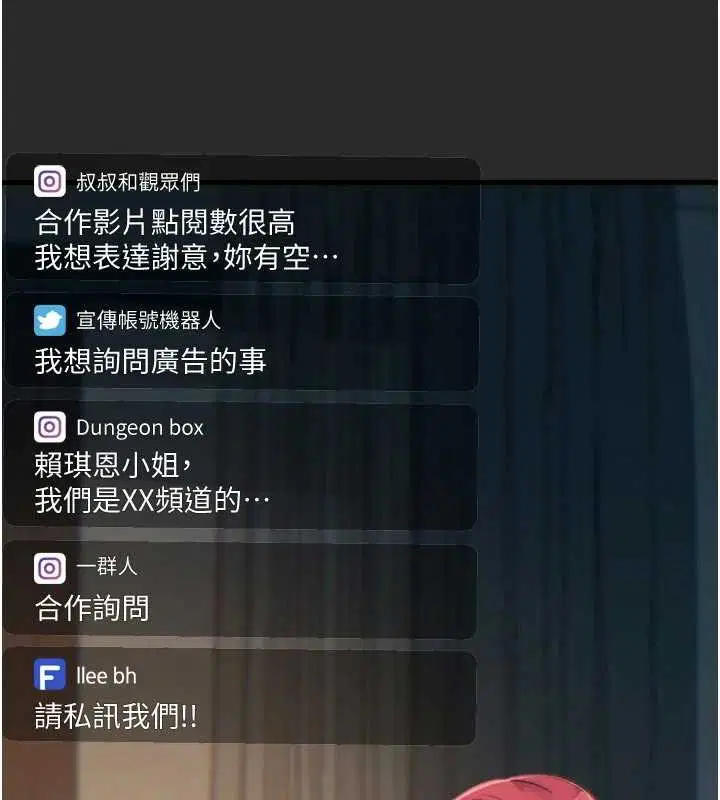The image size is (720, 800).
Task: Expand the truncated 我們是XX頻道的… notification
Action: point(150,499)
